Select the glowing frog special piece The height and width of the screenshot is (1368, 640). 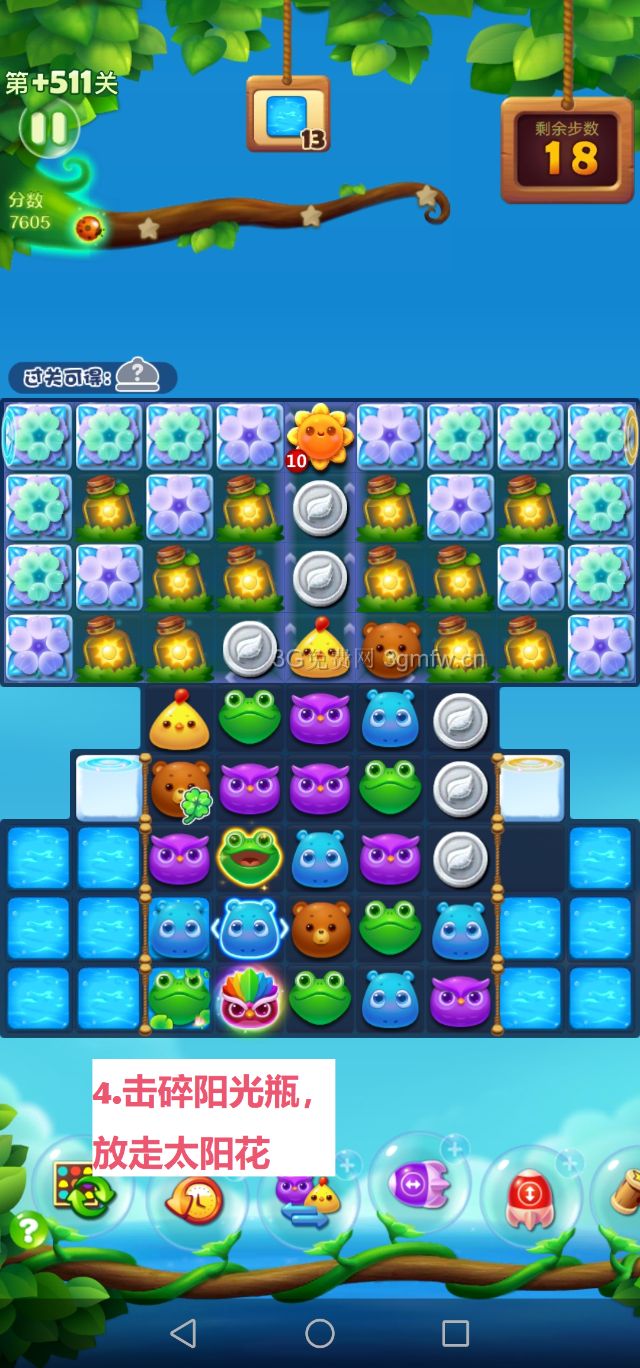click(x=250, y=857)
